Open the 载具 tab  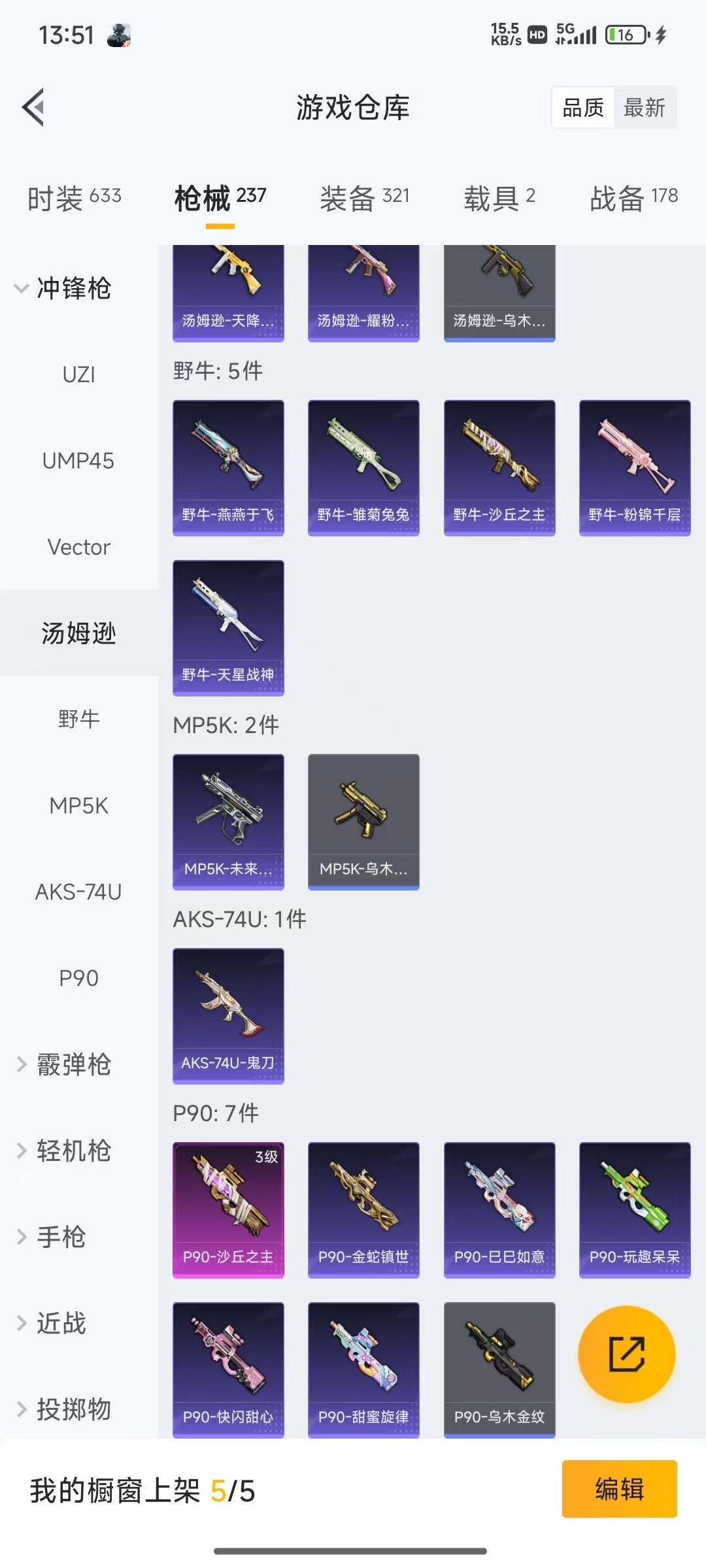pos(499,198)
